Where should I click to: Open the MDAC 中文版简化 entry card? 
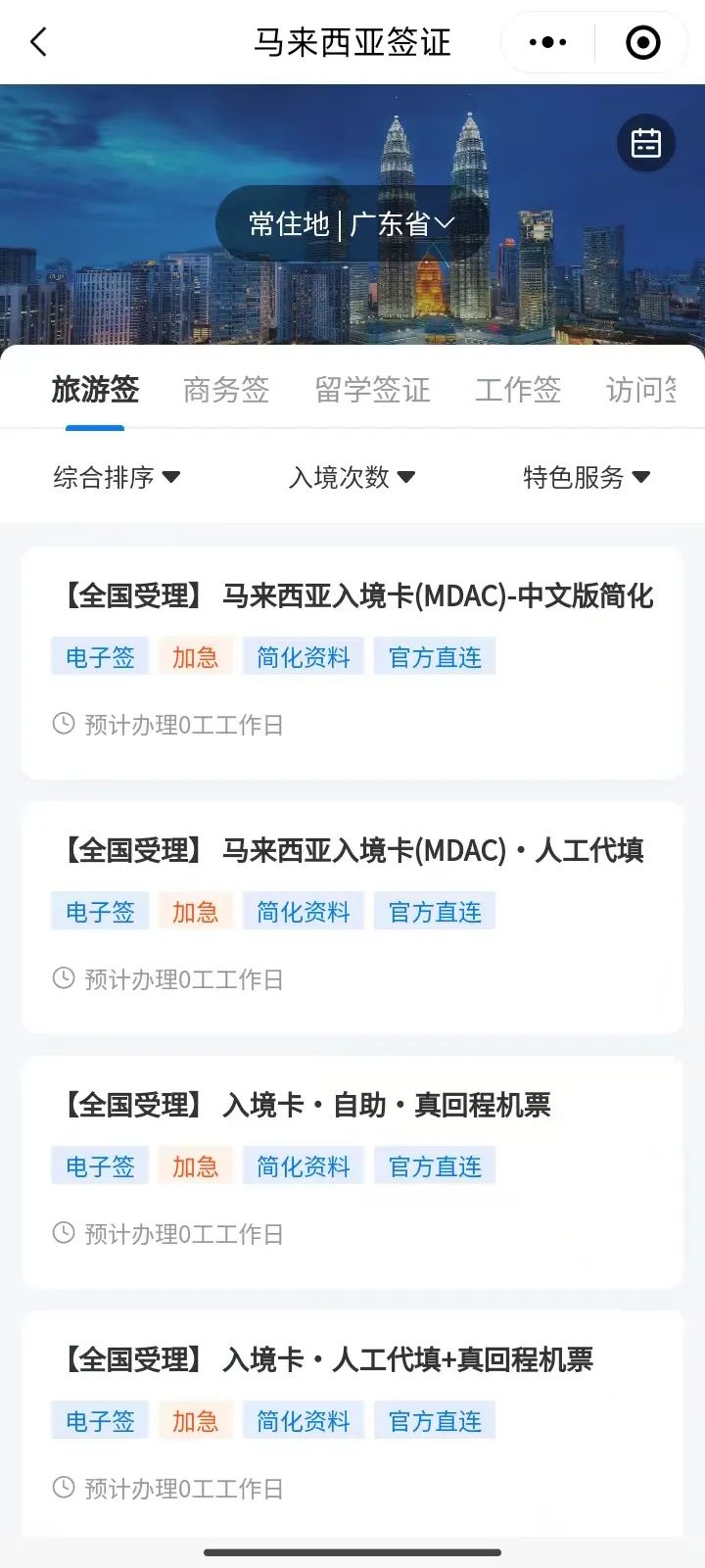tap(352, 663)
